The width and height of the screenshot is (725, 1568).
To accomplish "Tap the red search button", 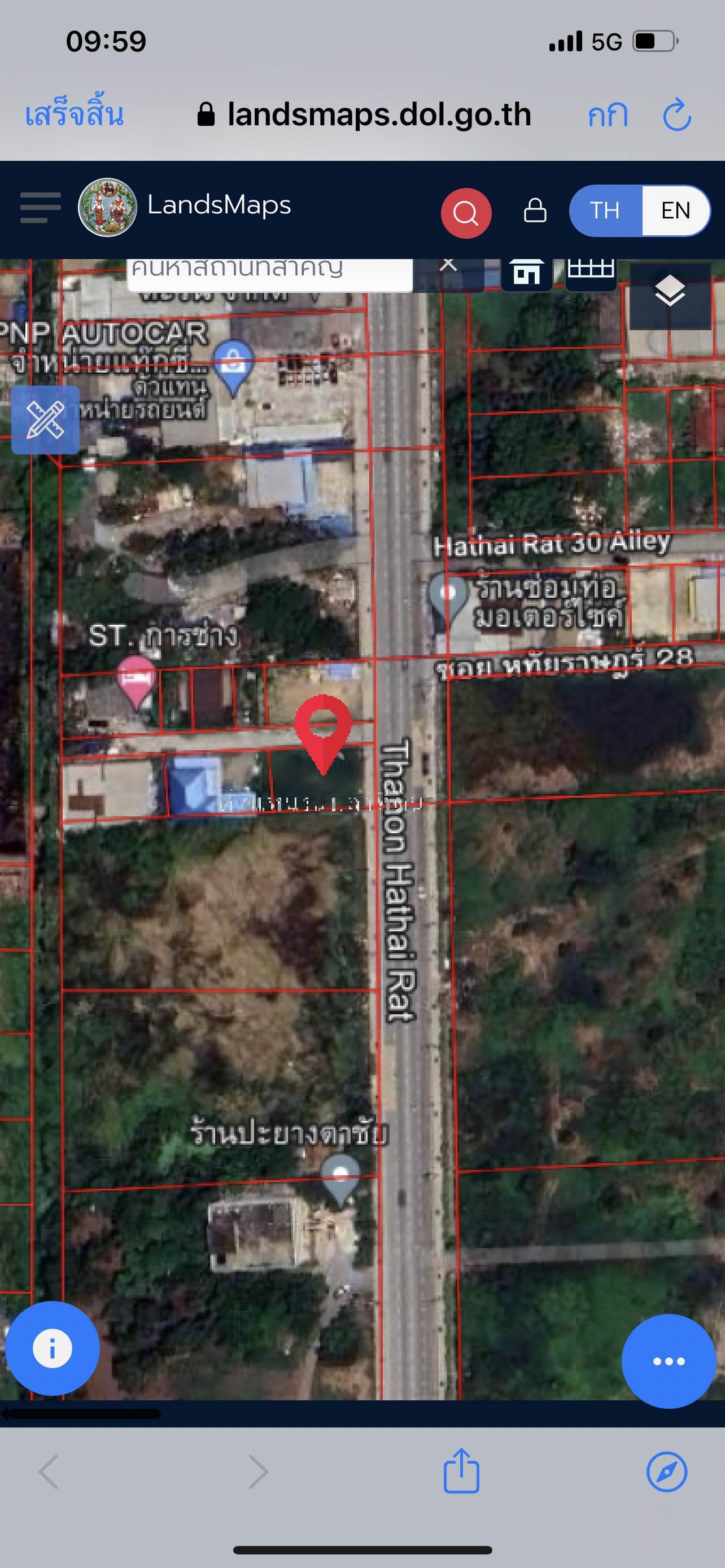I will click(x=466, y=213).
